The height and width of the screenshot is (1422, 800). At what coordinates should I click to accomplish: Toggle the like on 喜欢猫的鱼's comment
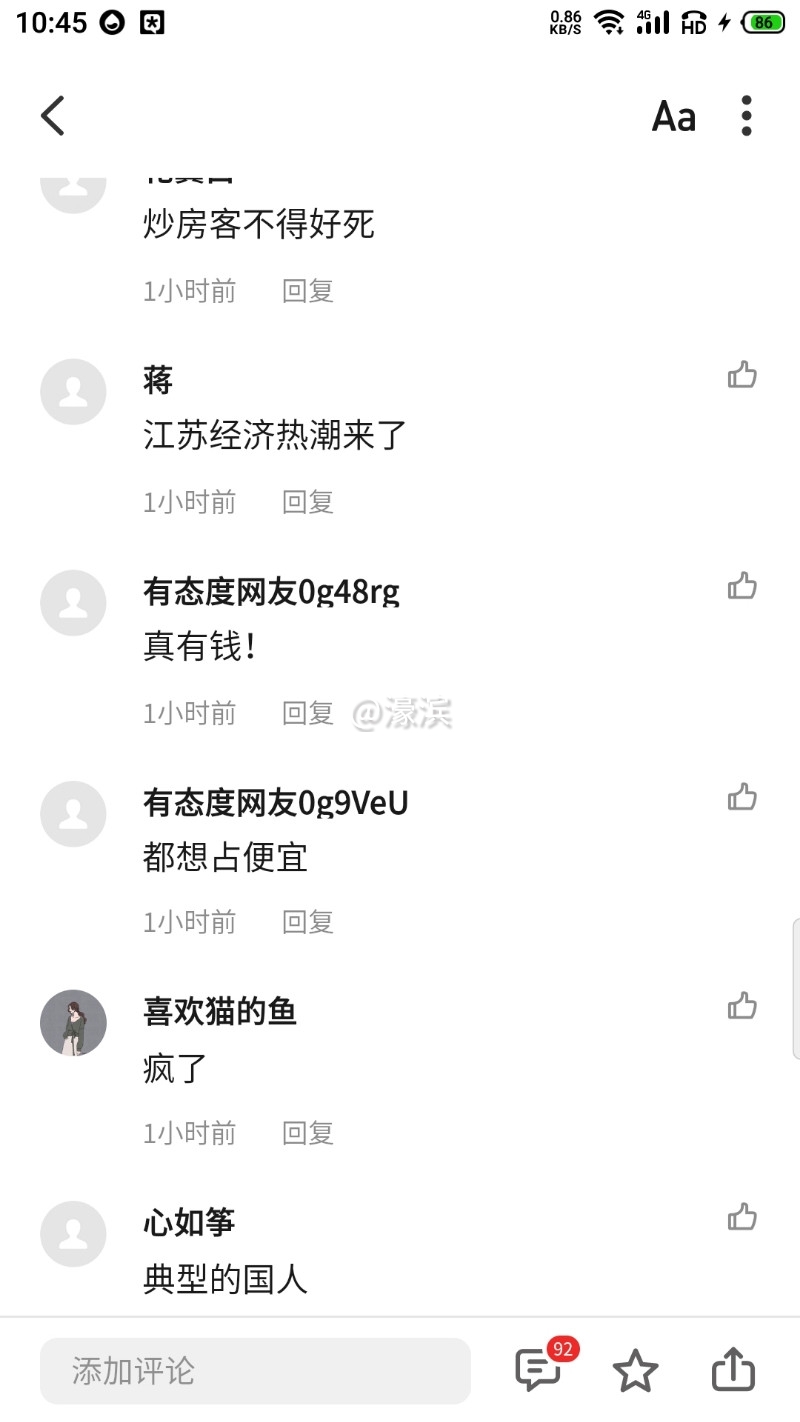point(741,1007)
